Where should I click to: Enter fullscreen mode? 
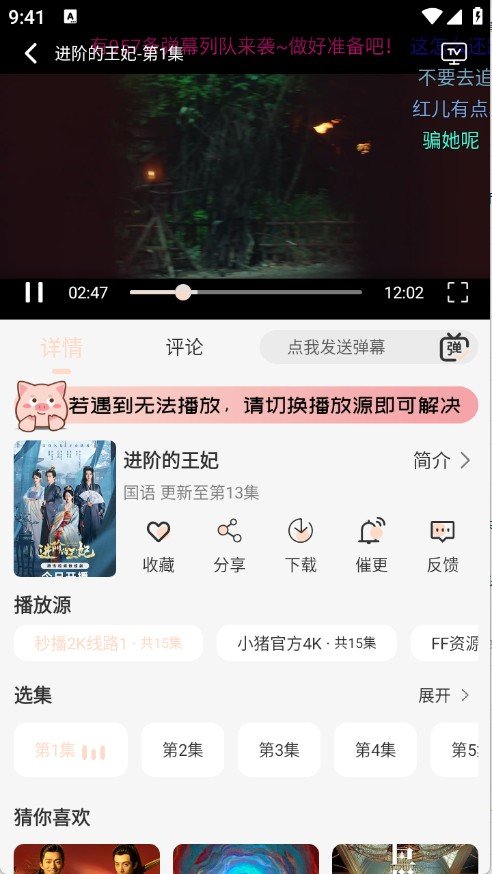coord(457,292)
